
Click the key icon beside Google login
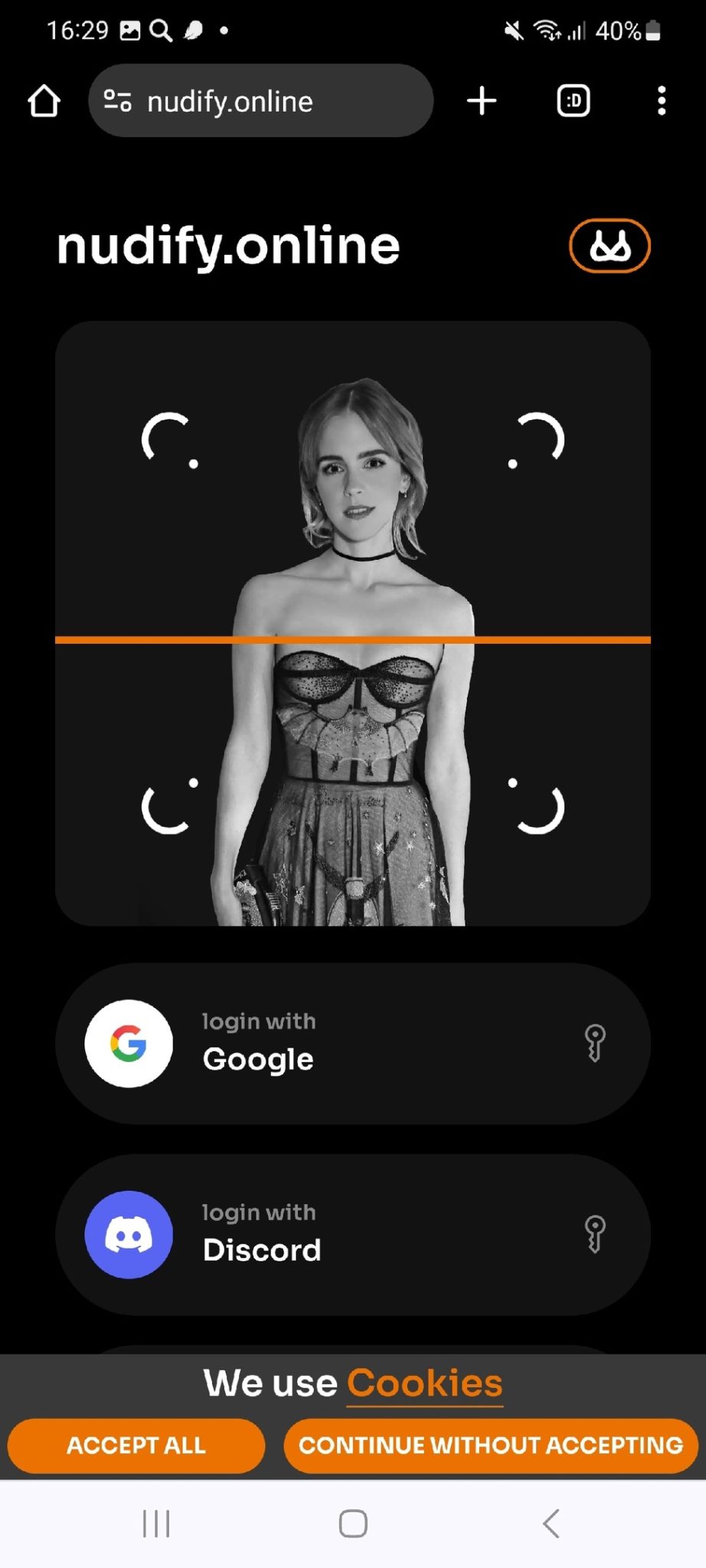click(x=596, y=1043)
